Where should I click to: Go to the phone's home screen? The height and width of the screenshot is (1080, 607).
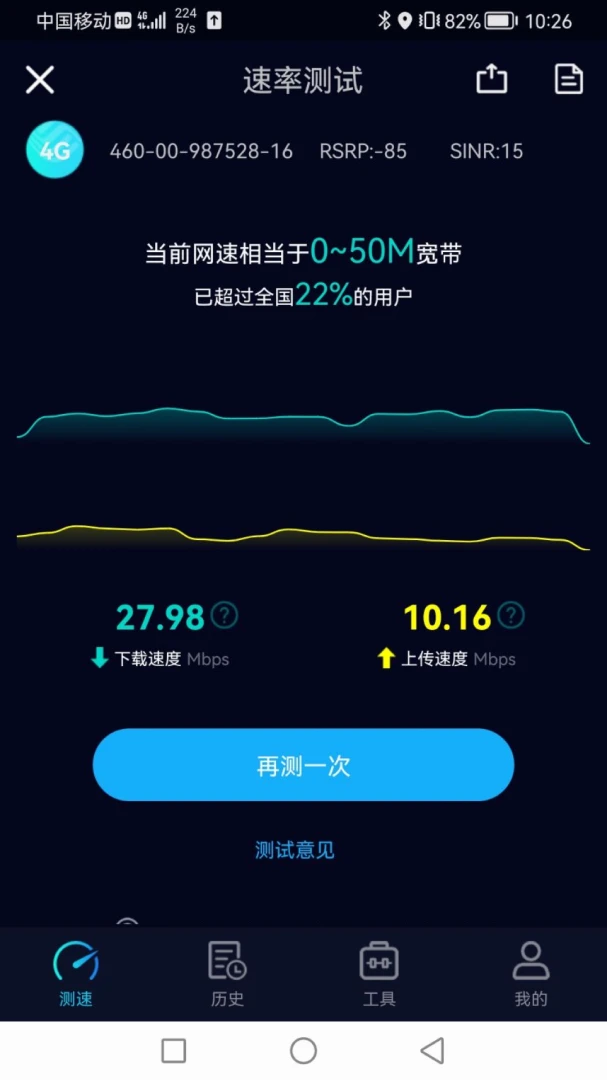pos(303,1050)
